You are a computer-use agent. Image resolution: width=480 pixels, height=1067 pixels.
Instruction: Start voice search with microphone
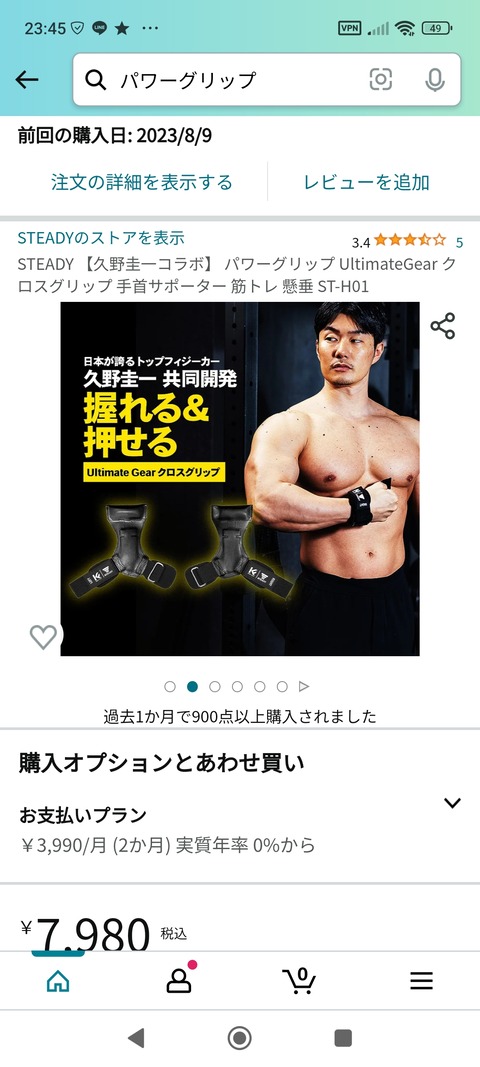coord(434,80)
